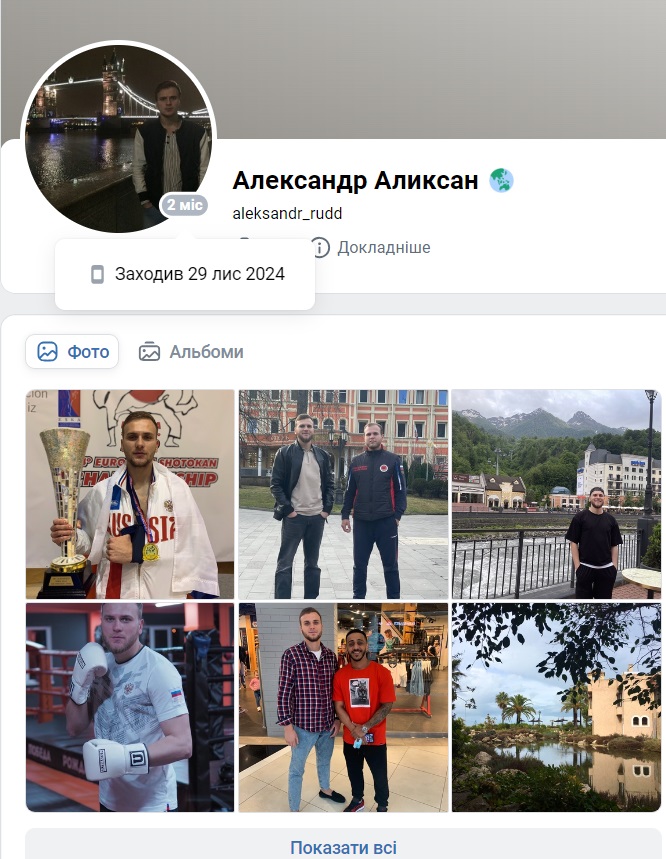The image size is (666, 859).
Task: Switch to the Альбоми tab
Action: (x=191, y=352)
